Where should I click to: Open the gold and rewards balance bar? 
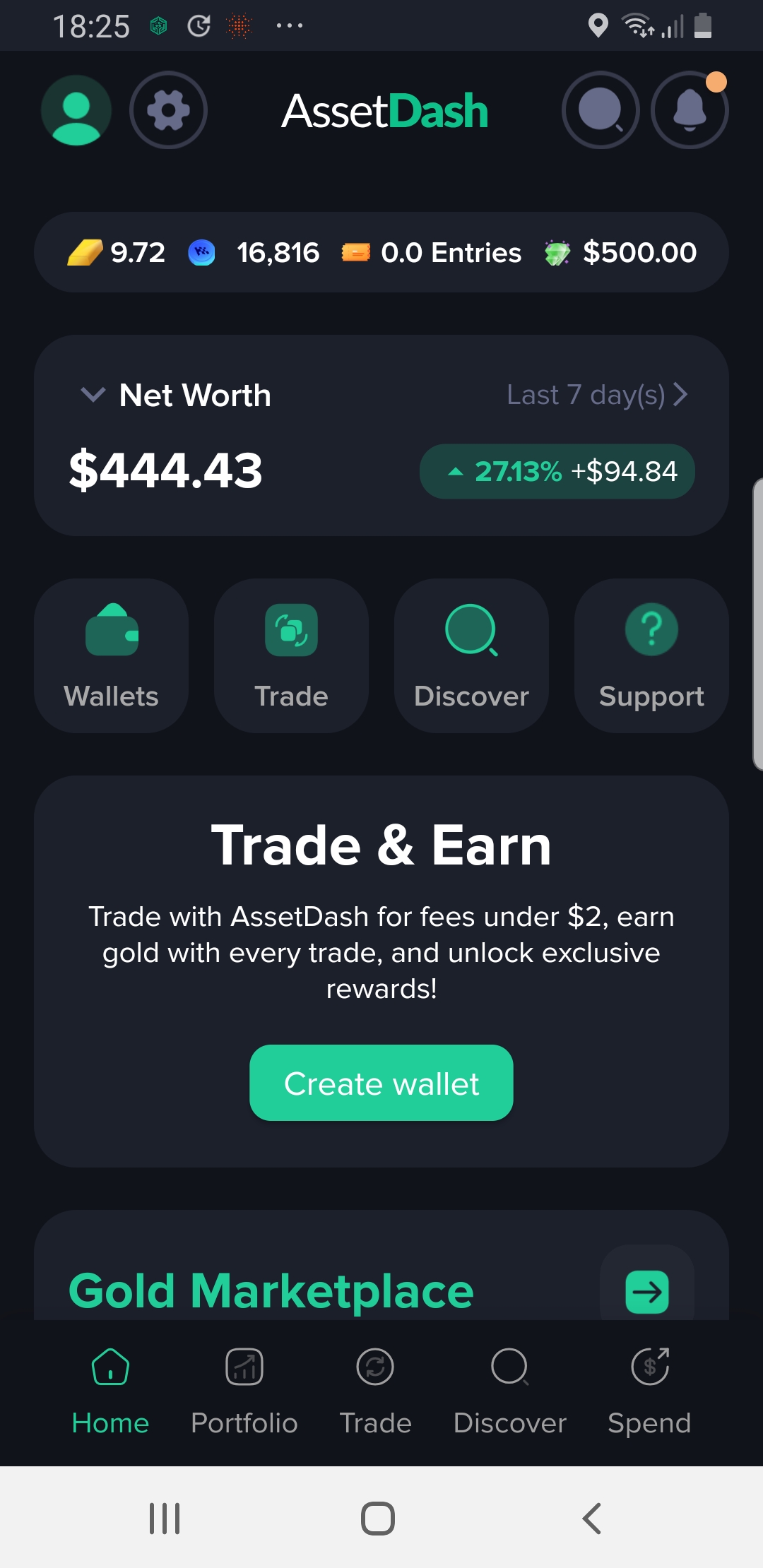[381, 252]
